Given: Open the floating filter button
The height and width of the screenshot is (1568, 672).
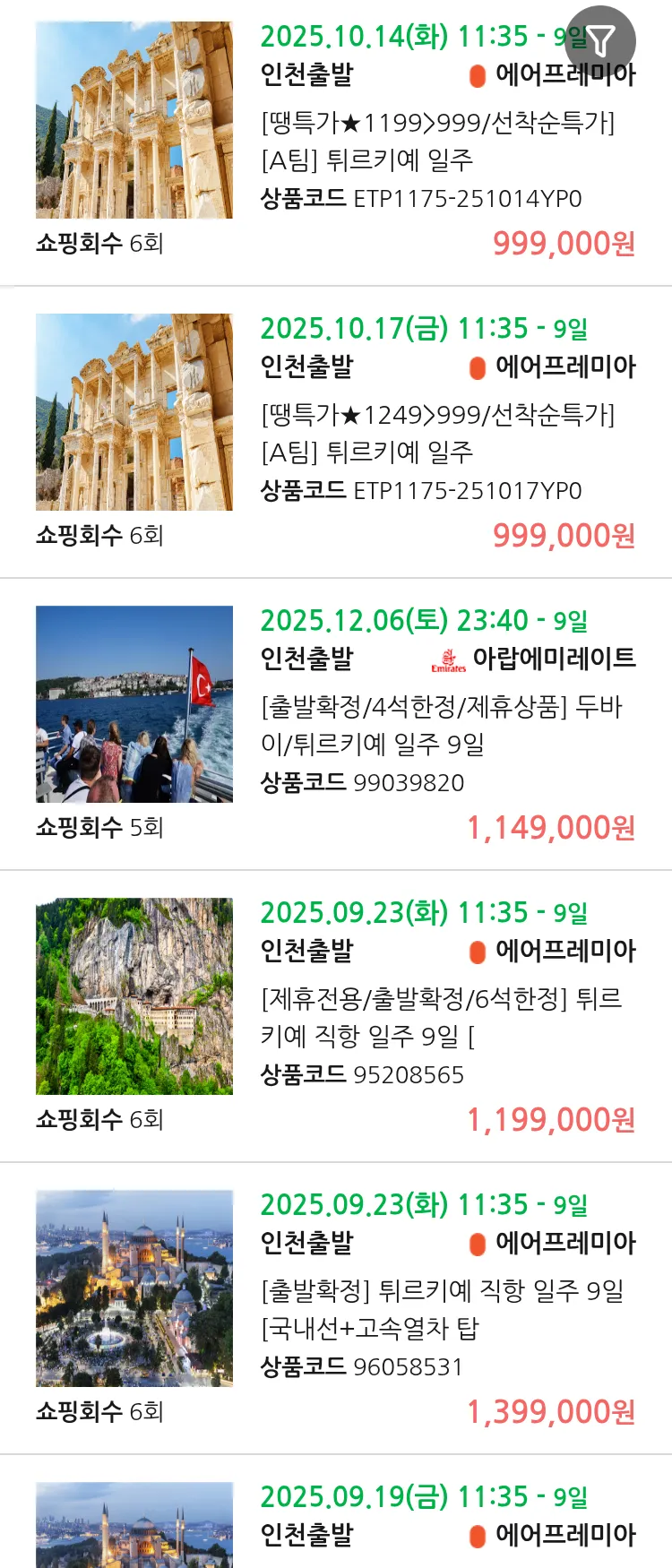Looking at the screenshot, I should (x=600, y=40).
